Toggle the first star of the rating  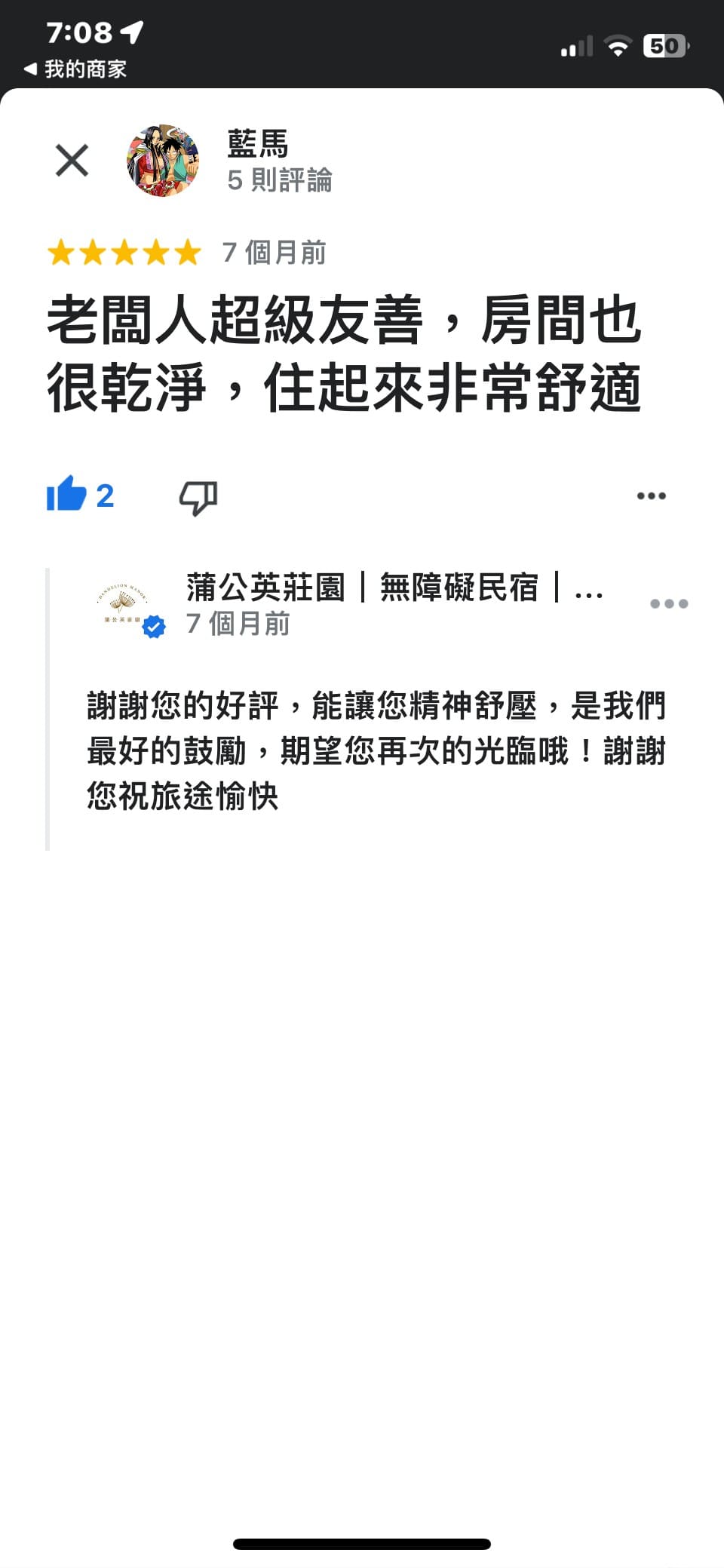(65, 253)
